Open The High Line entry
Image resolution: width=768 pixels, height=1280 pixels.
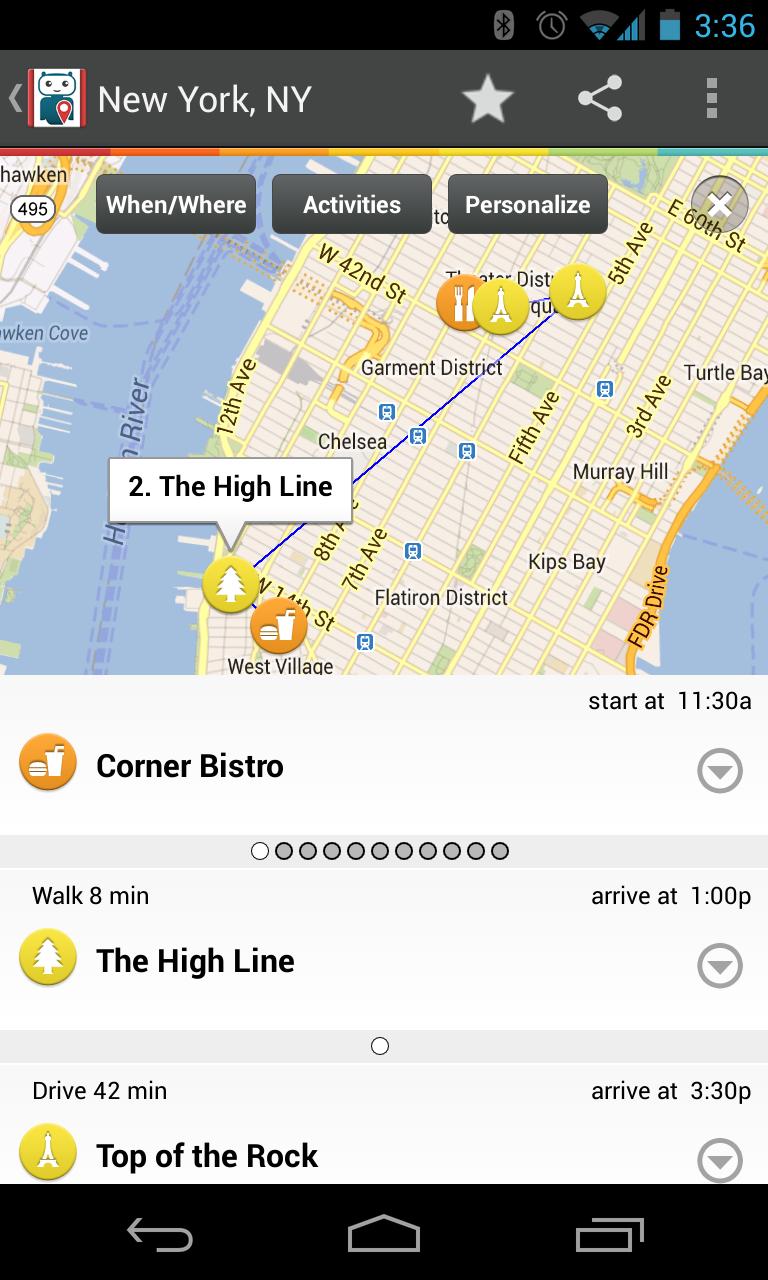coord(195,962)
